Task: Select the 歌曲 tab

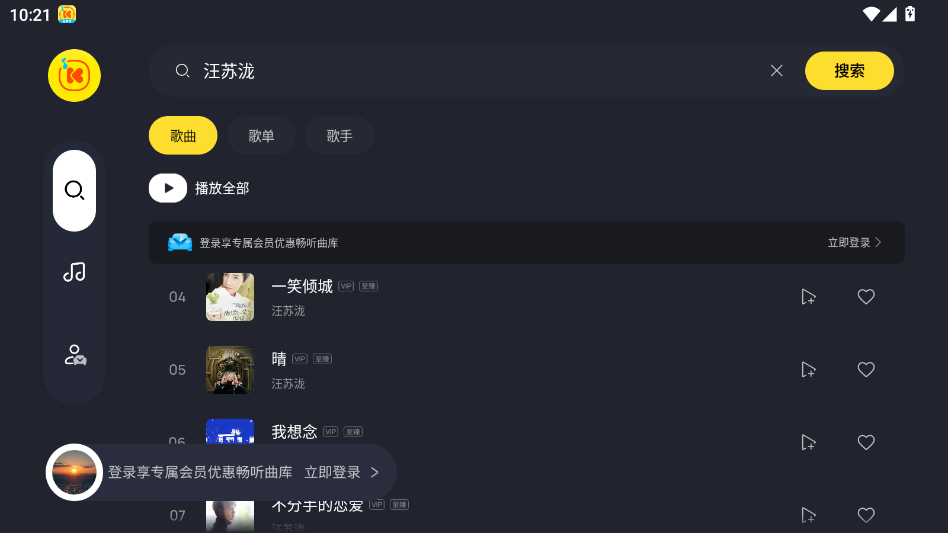Action: pyautogui.click(x=183, y=136)
